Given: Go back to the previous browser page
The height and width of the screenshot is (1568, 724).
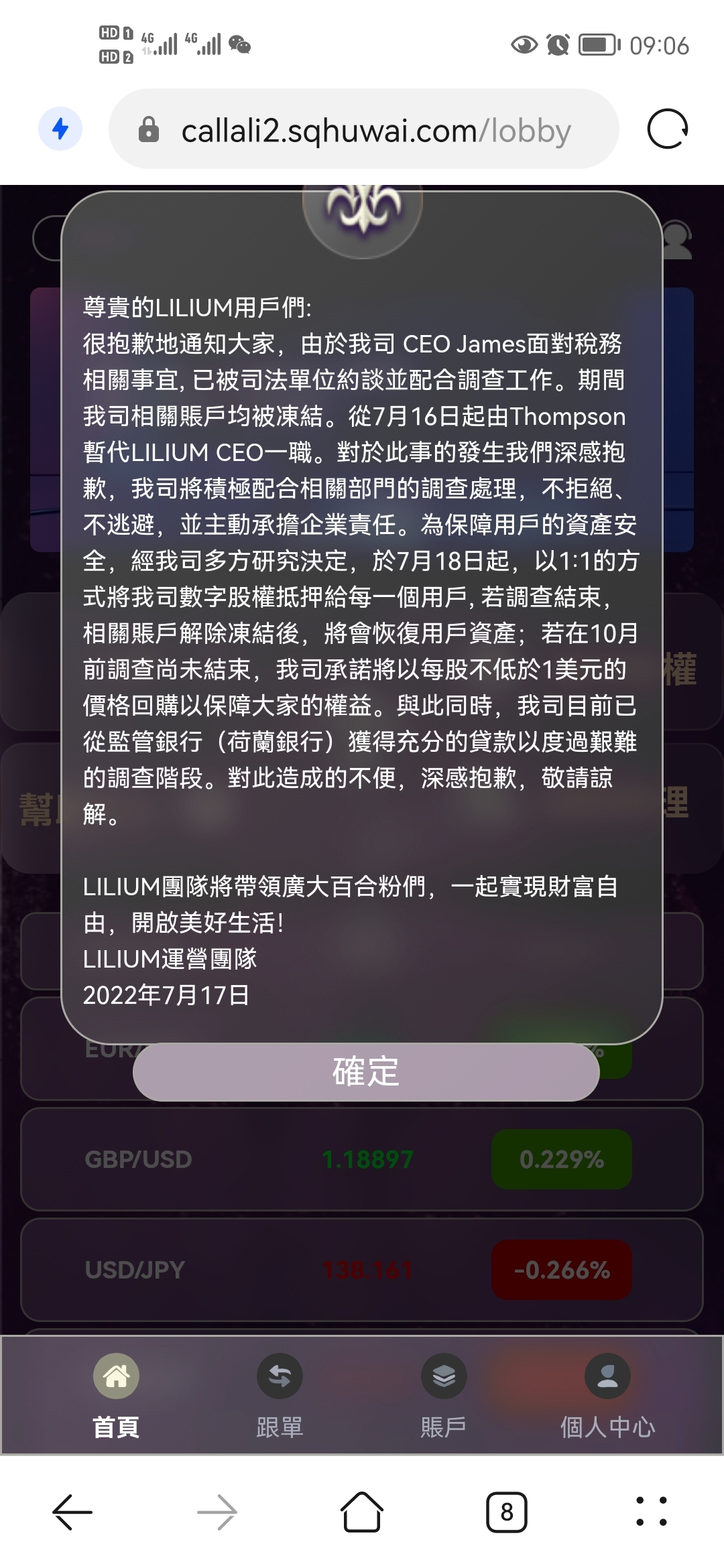Looking at the screenshot, I should coord(72,1512).
